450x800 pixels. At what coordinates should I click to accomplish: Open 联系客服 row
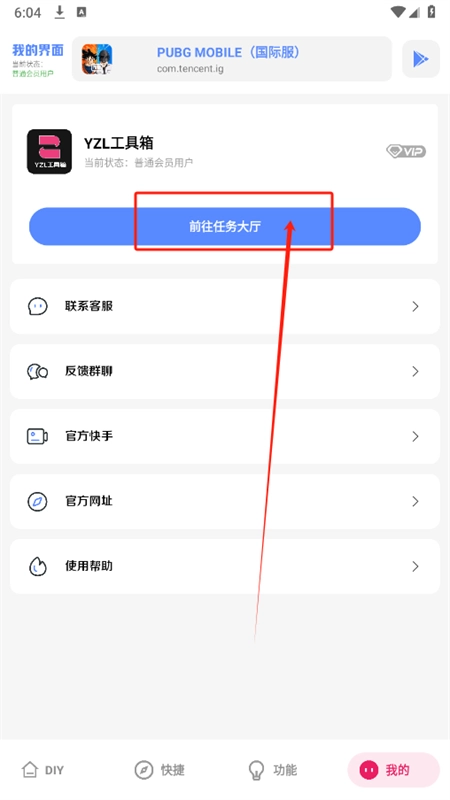click(225, 307)
